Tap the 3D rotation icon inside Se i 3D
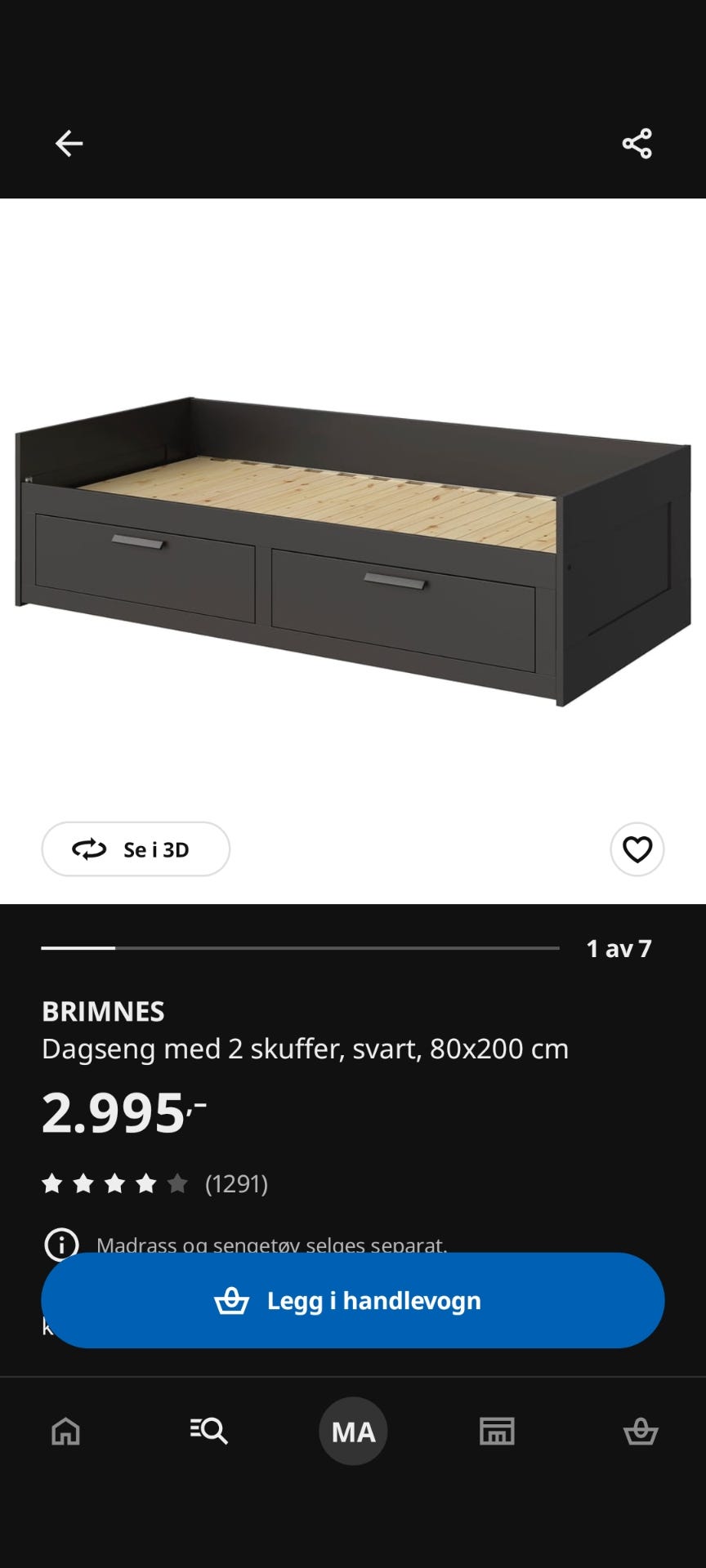The height and width of the screenshot is (1568, 706). pyautogui.click(x=90, y=849)
